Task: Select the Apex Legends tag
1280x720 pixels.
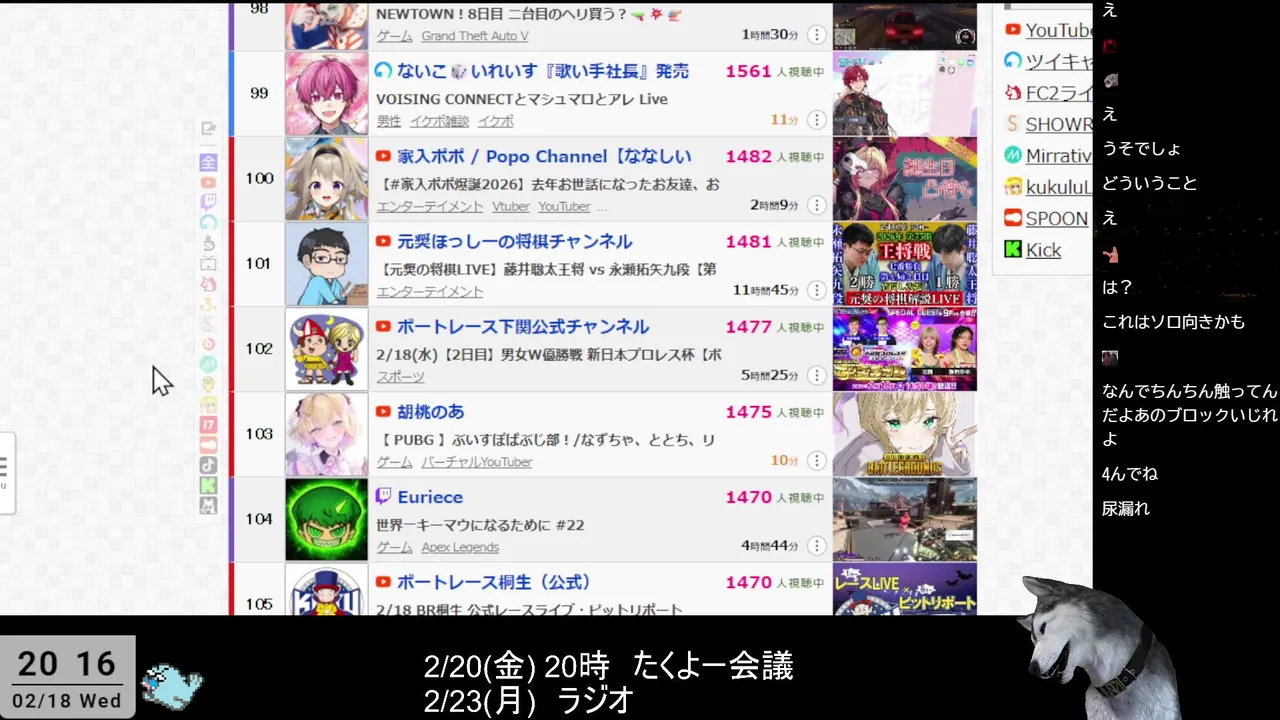Action: tap(460, 547)
